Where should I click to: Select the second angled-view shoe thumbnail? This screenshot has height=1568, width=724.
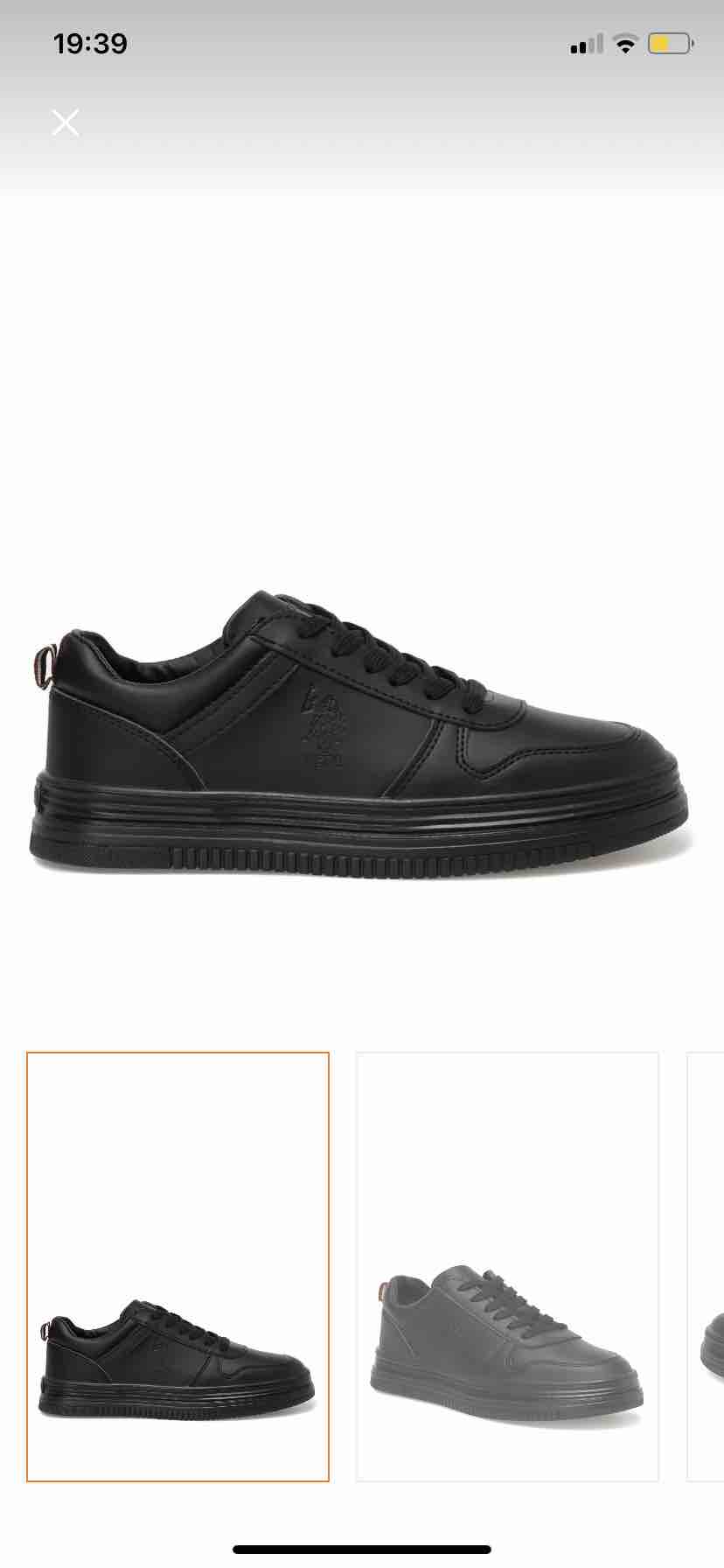[x=507, y=1267]
